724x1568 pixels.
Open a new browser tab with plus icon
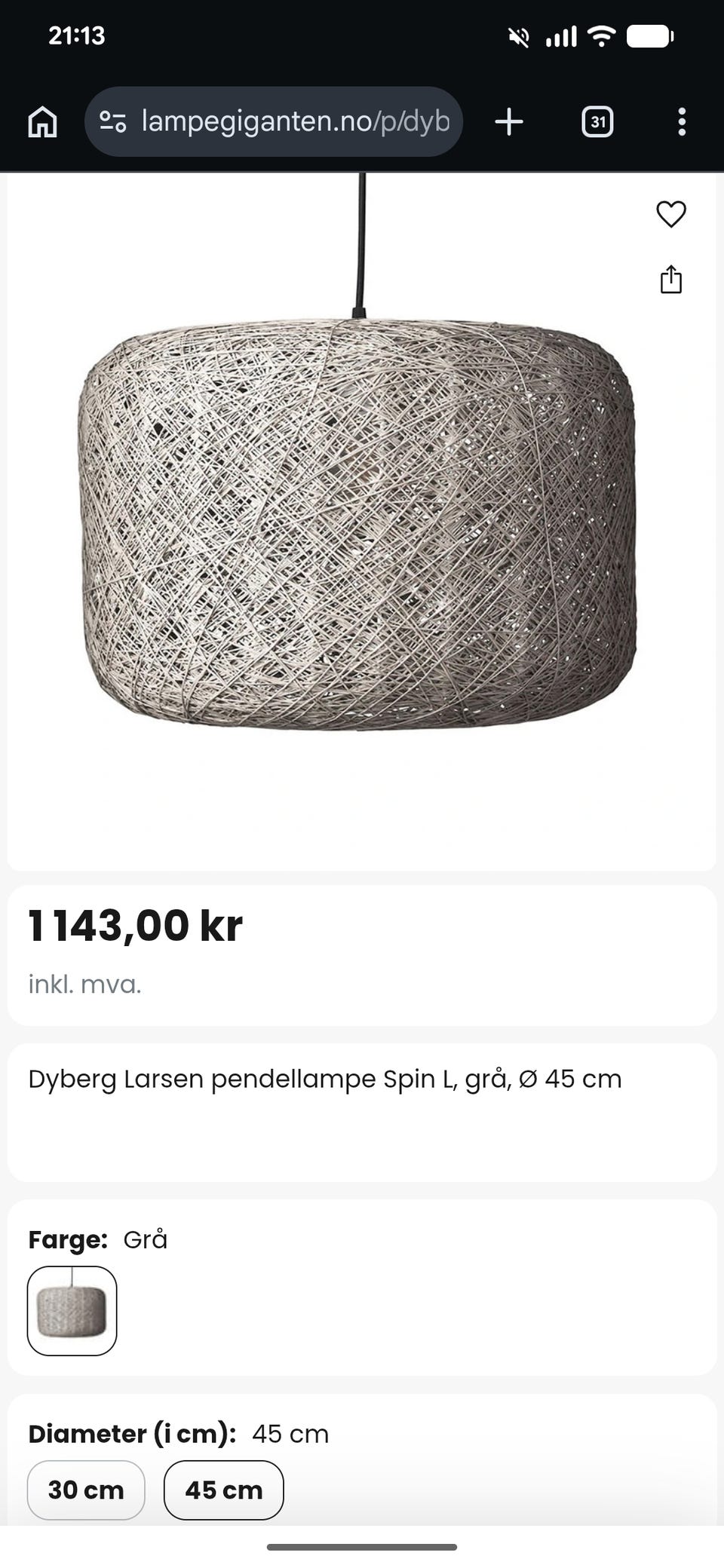509,121
